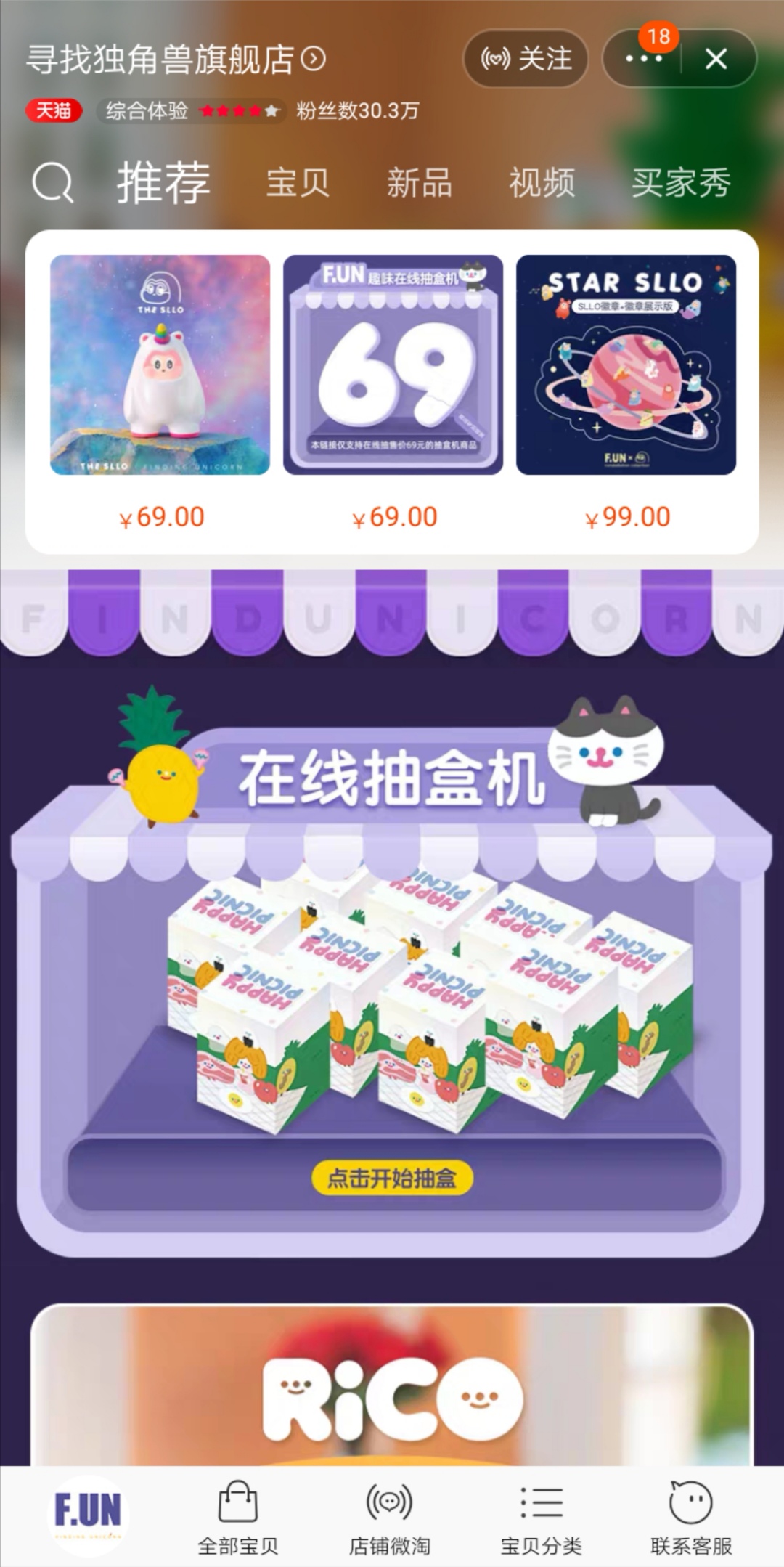The width and height of the screenshot is (784, 1567).
Task: Open the RICO banner
Action: point(392,1387)
